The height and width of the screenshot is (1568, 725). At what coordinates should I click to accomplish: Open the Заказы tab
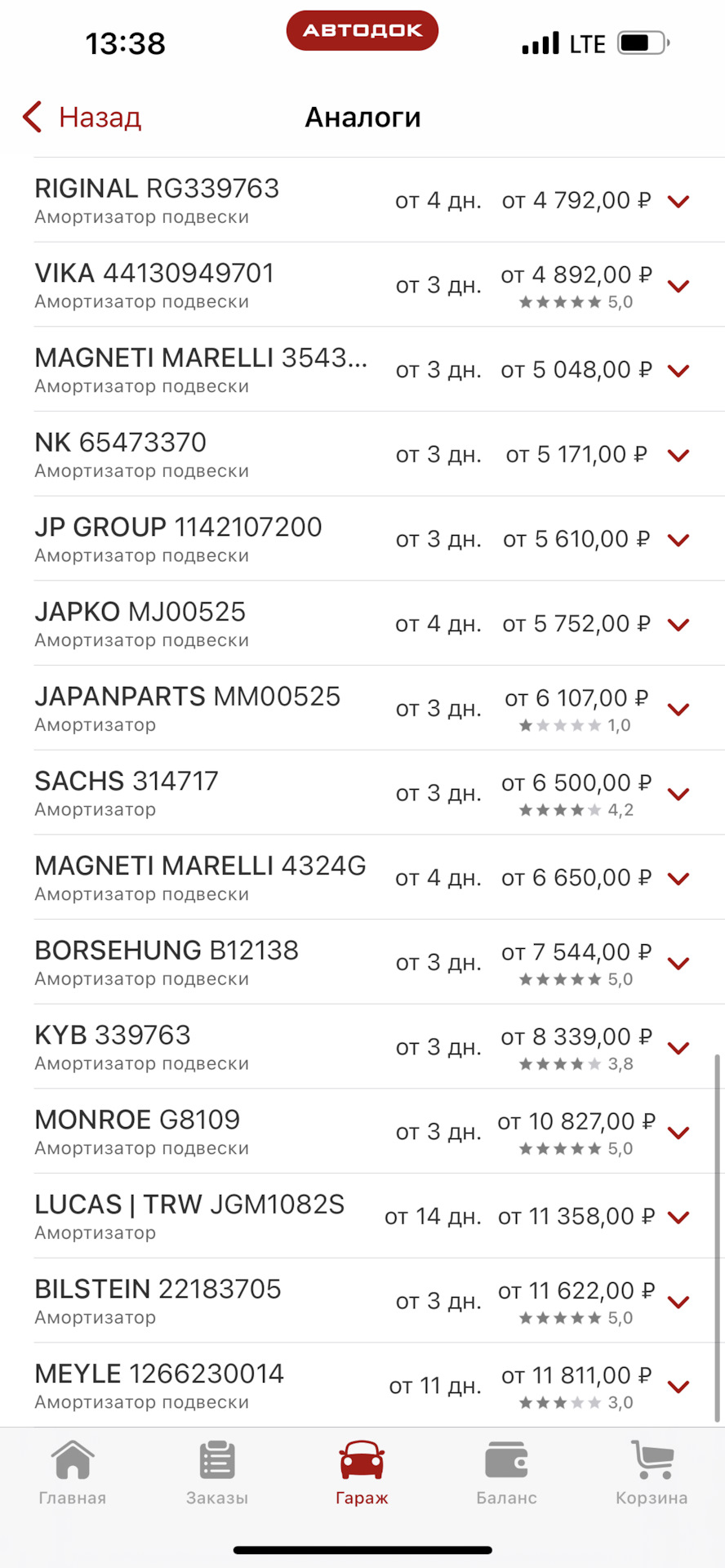point(217,1474)
